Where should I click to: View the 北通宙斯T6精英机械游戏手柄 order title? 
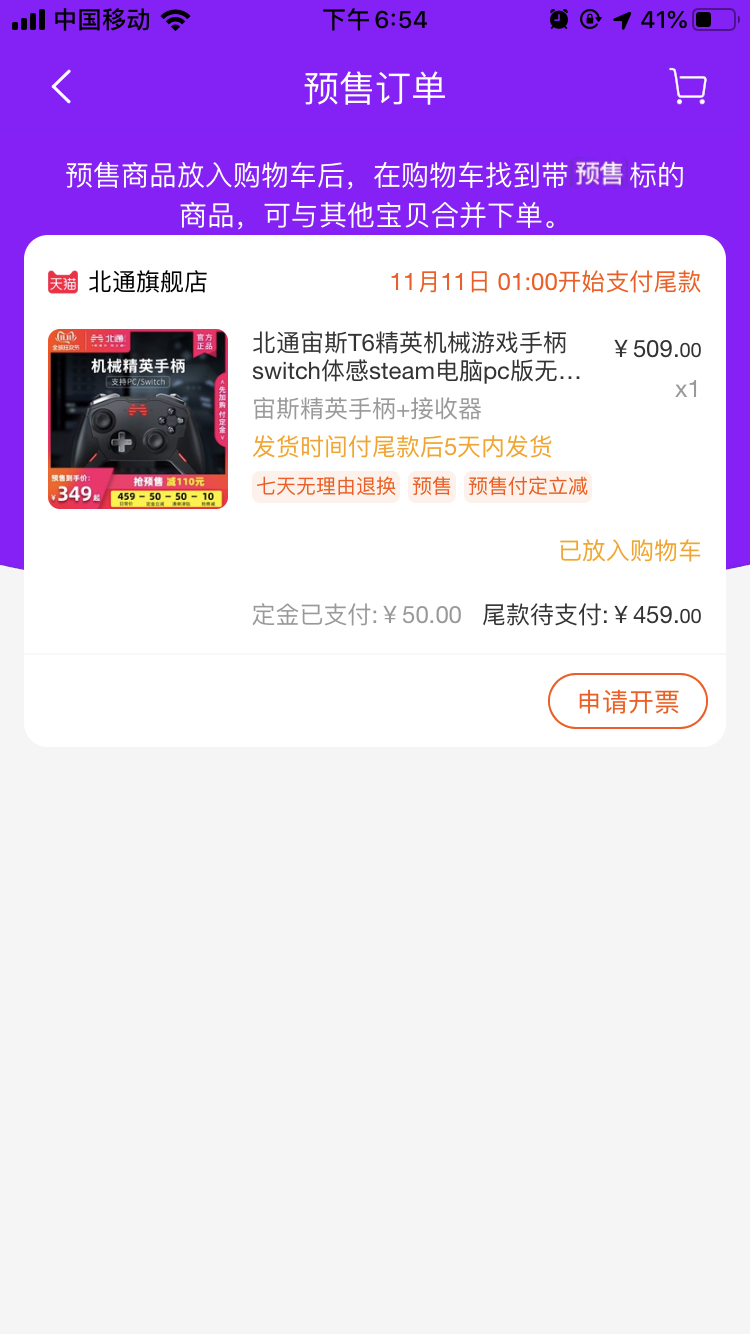tap(416, 357)
